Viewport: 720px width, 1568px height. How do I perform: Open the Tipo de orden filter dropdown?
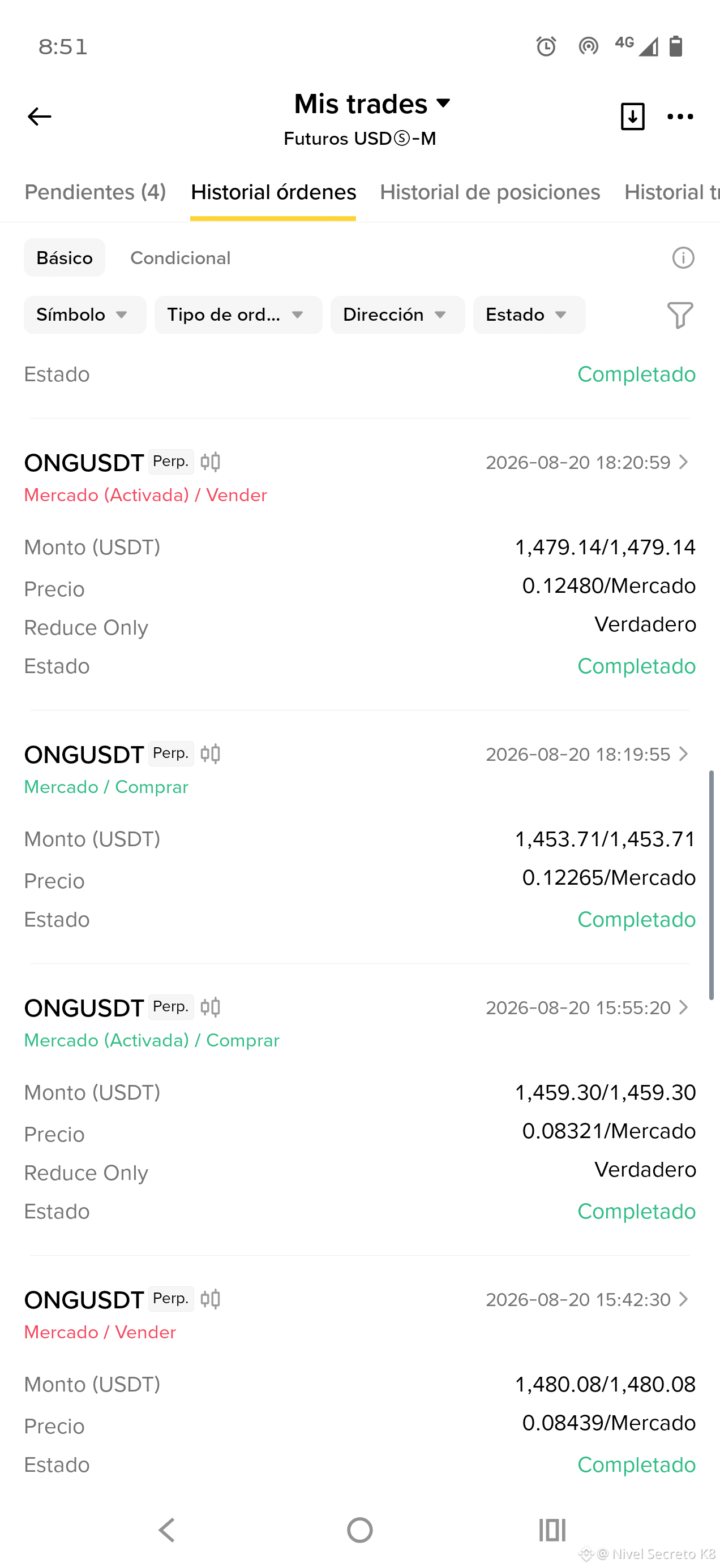[x=238, y=315]
